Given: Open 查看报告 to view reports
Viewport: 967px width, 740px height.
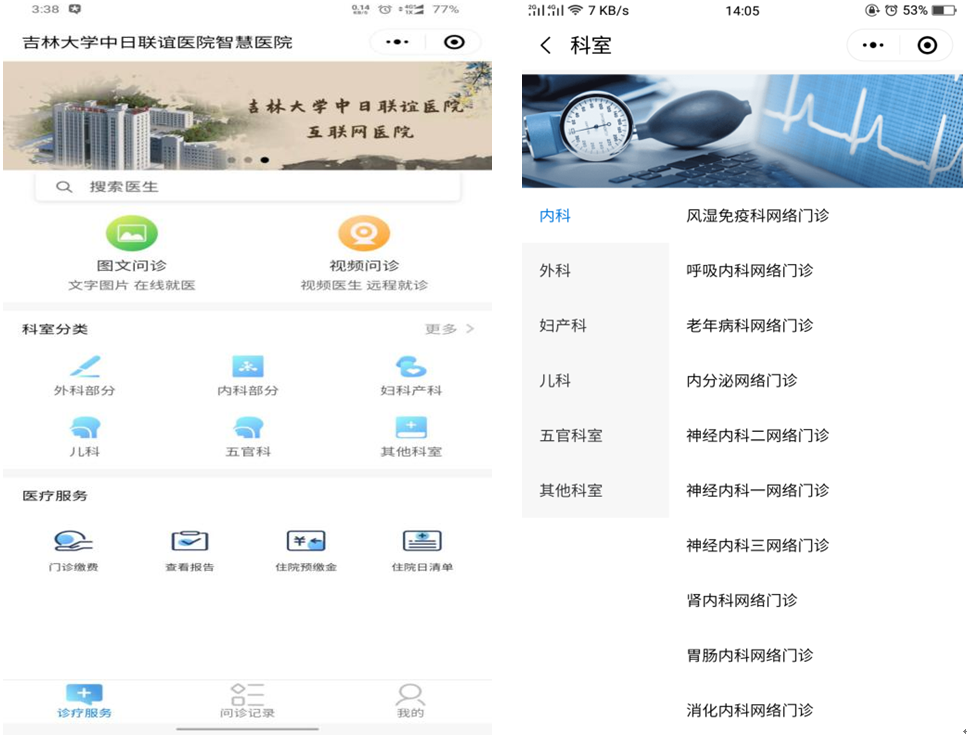Looking at the screenshot, I should (189, 551).
